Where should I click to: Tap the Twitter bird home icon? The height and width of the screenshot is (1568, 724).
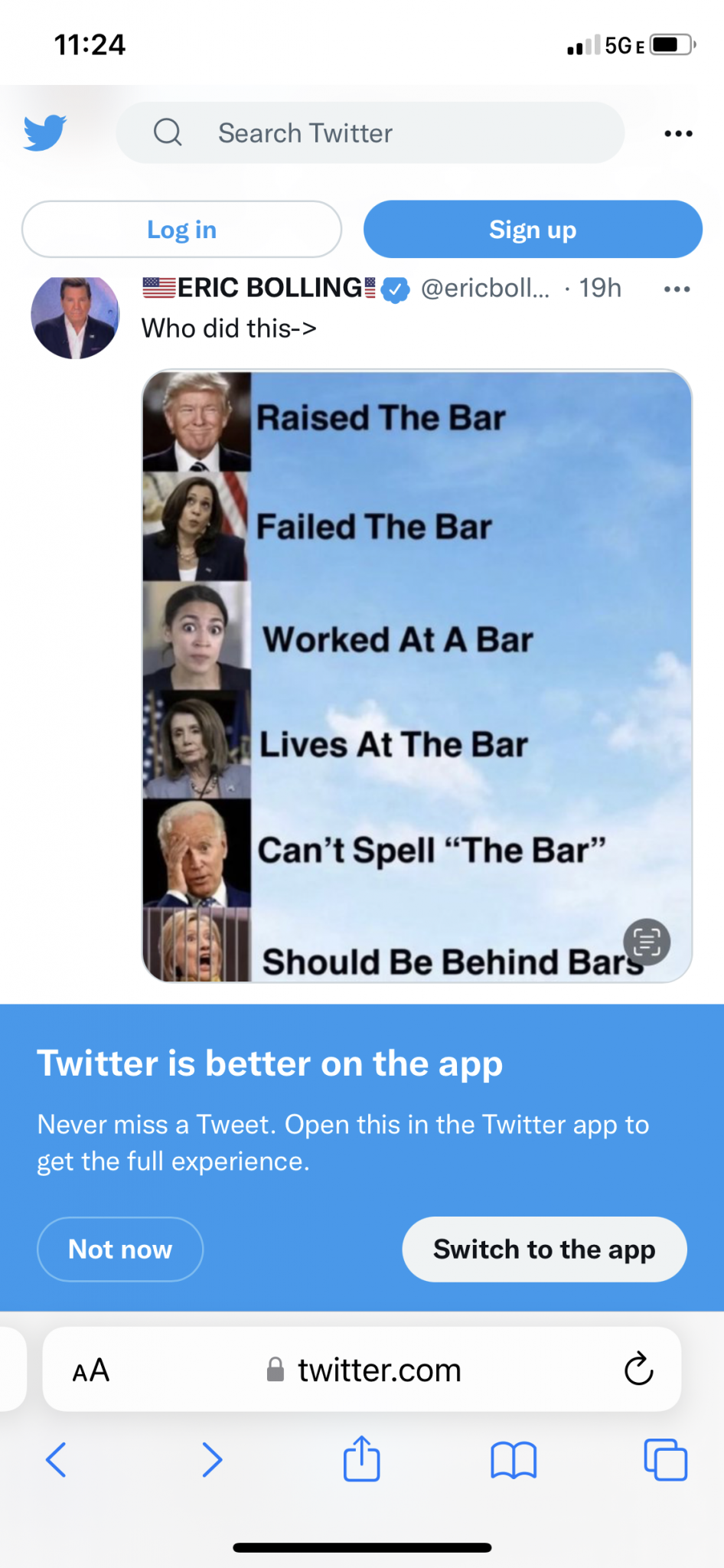tap(44, 133)
